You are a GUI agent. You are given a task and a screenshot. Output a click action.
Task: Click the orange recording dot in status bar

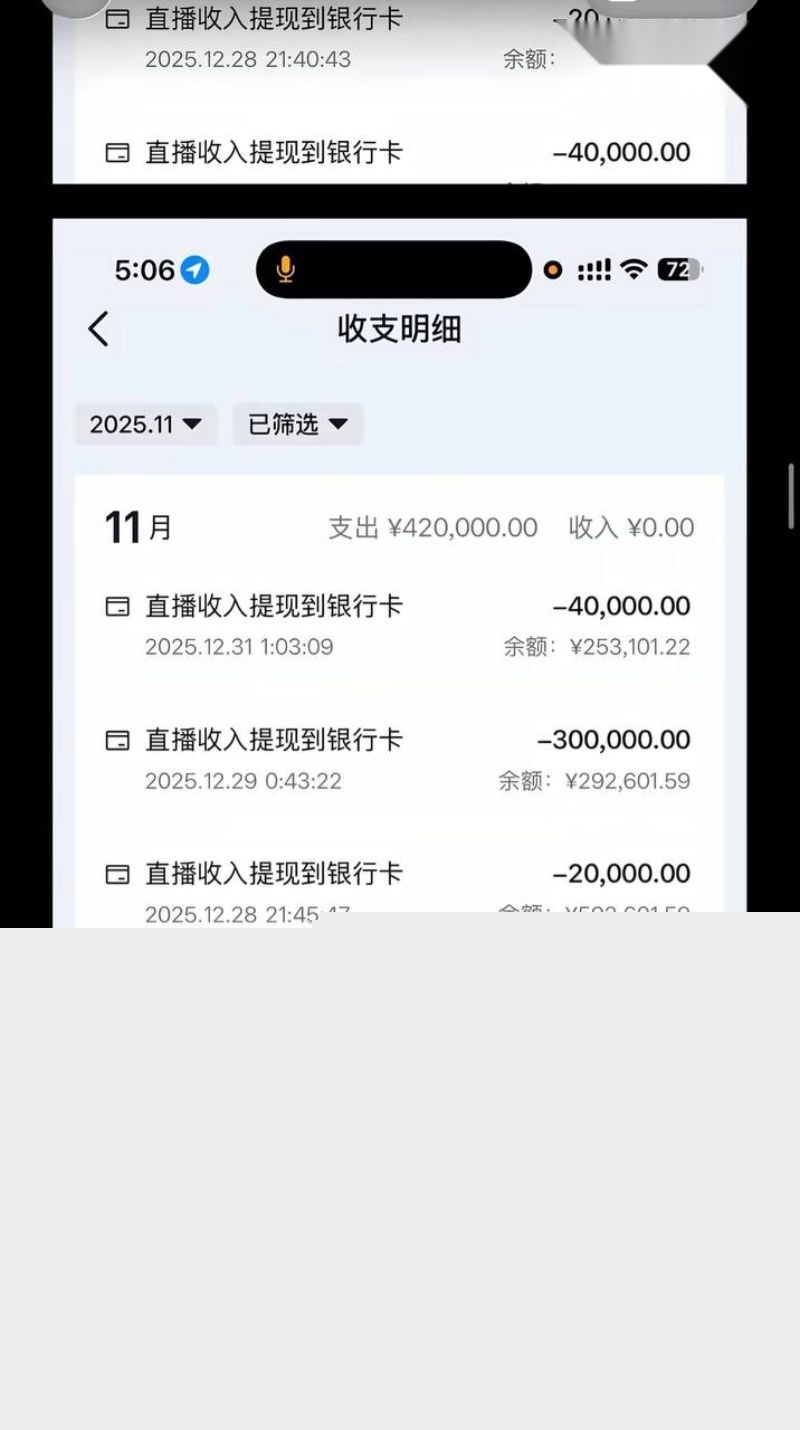(x=552, y=270)
